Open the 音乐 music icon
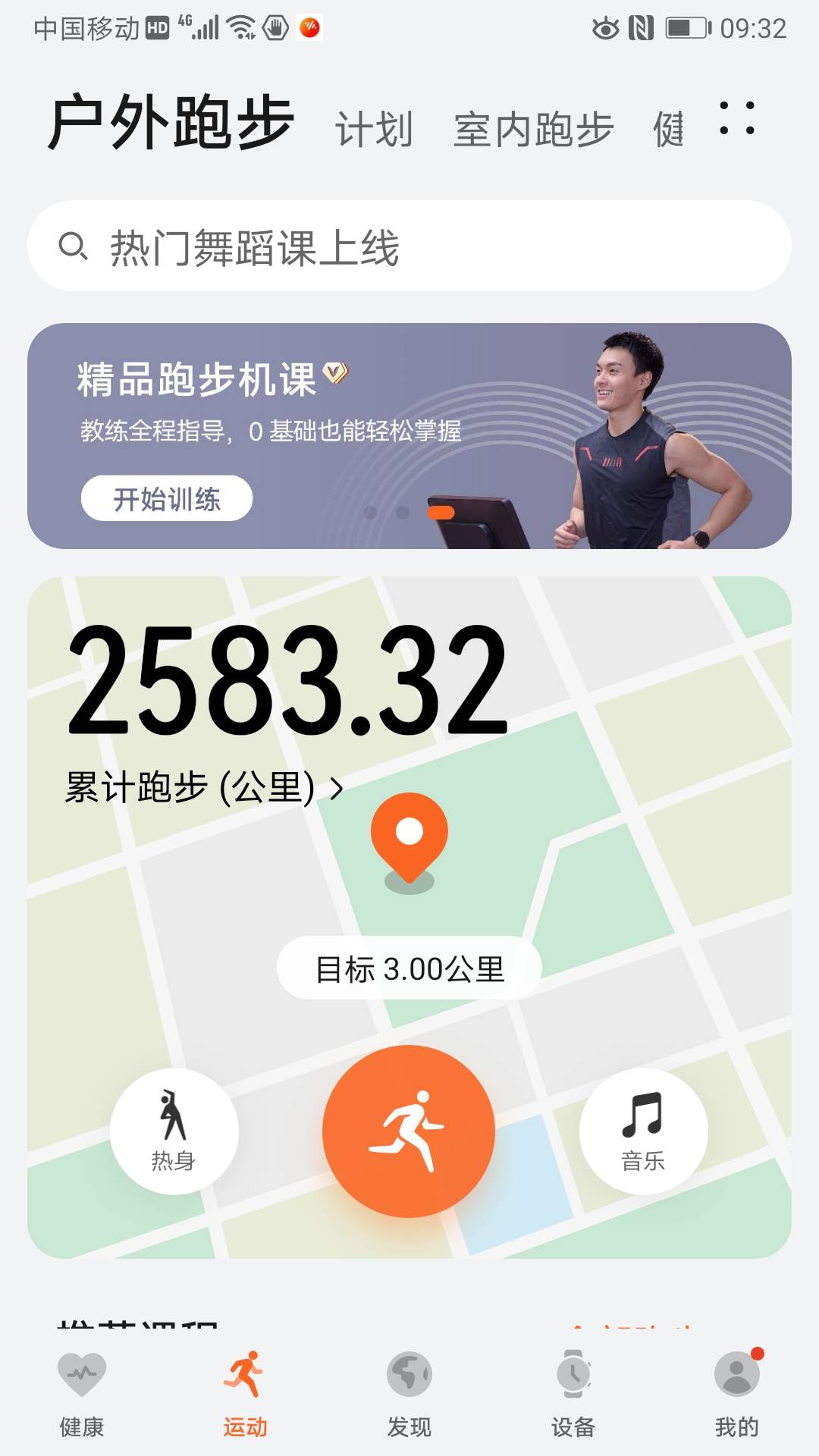 click(643, 1131)
